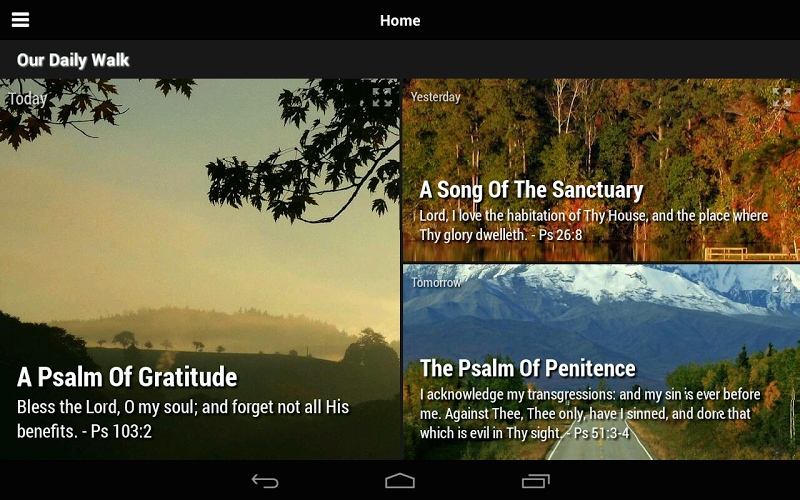
Task: Open The Psalm Of Penitence card
Action: point(527,368)
